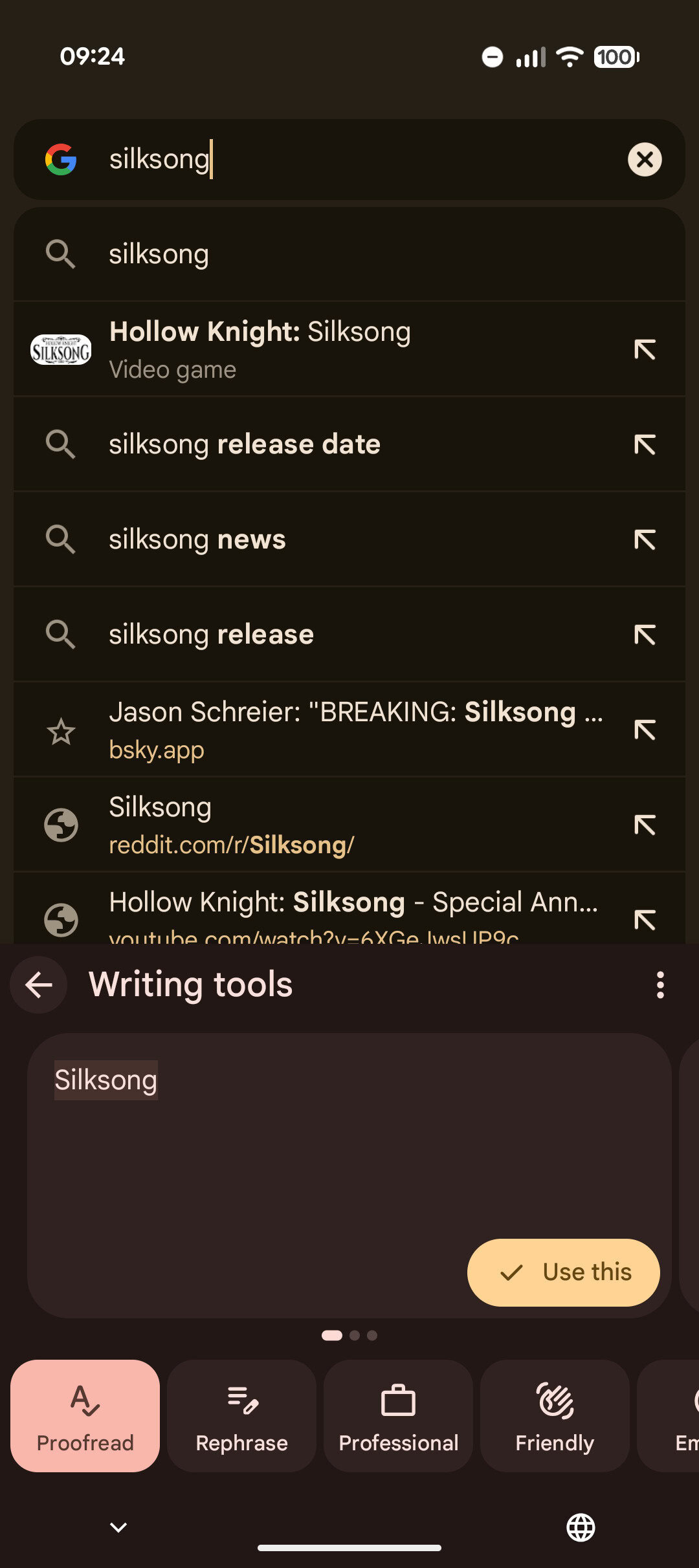This screenshot has height=1568, width=699.
Task: Switch to the Rephrase tool
Action: coord(242,1415)
